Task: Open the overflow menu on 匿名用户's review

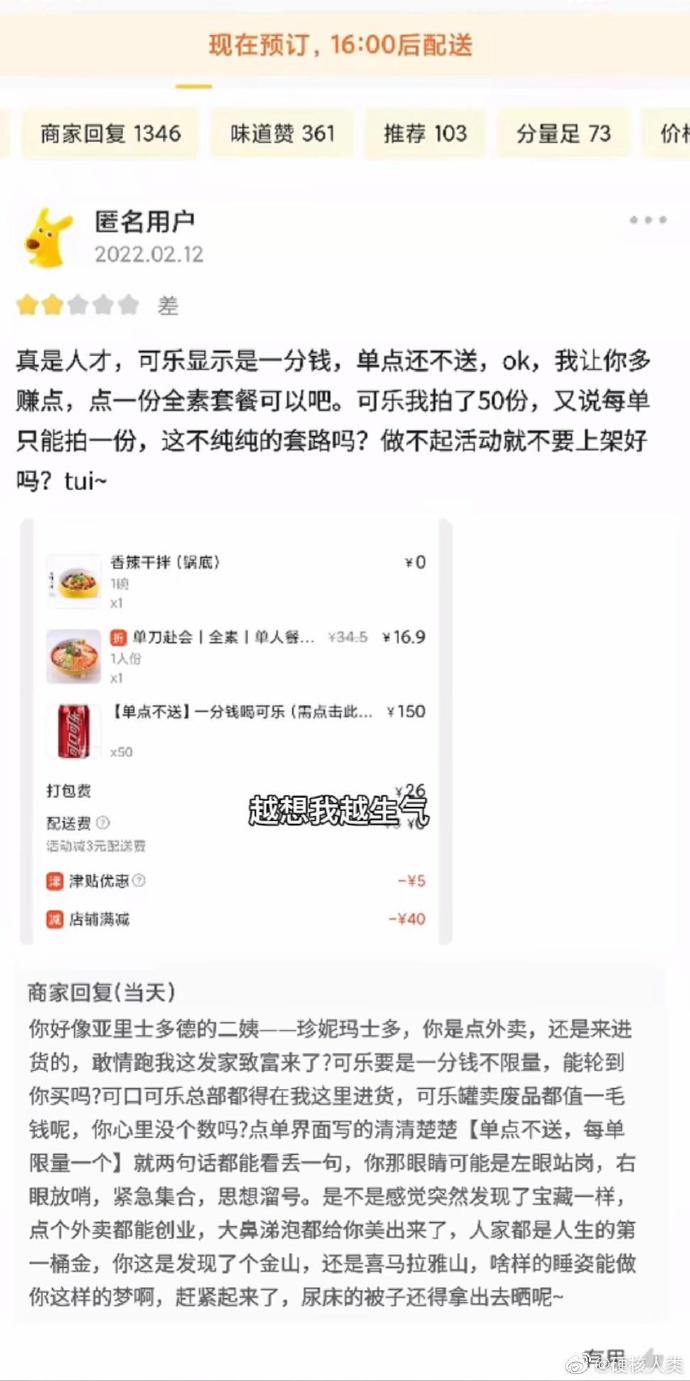Action: [x=647, y=220]
